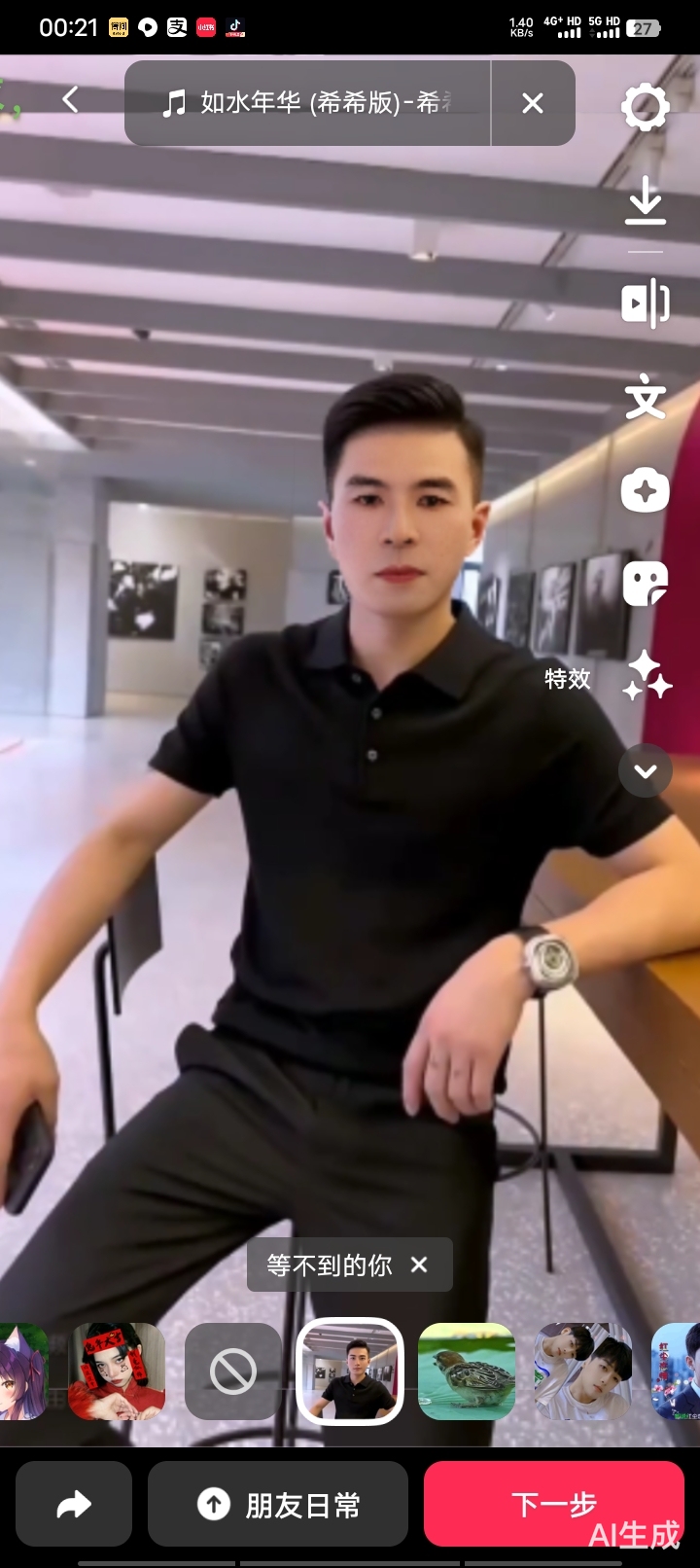Add text with the 文 icon
This screenshot has width=700, height=1568.
(645, 398)
